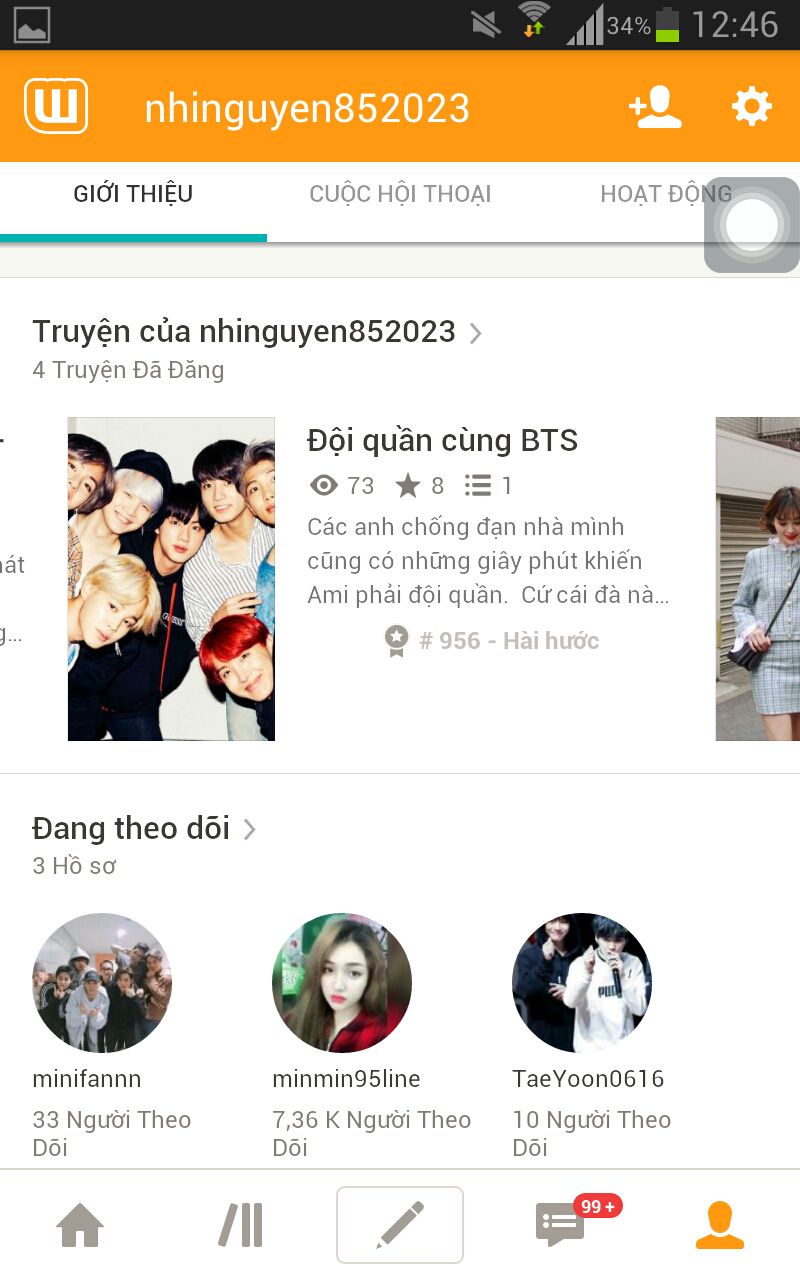Select the Giới Thiệu tab
The image size is (800, 1280).
click(x=133, y=194)
